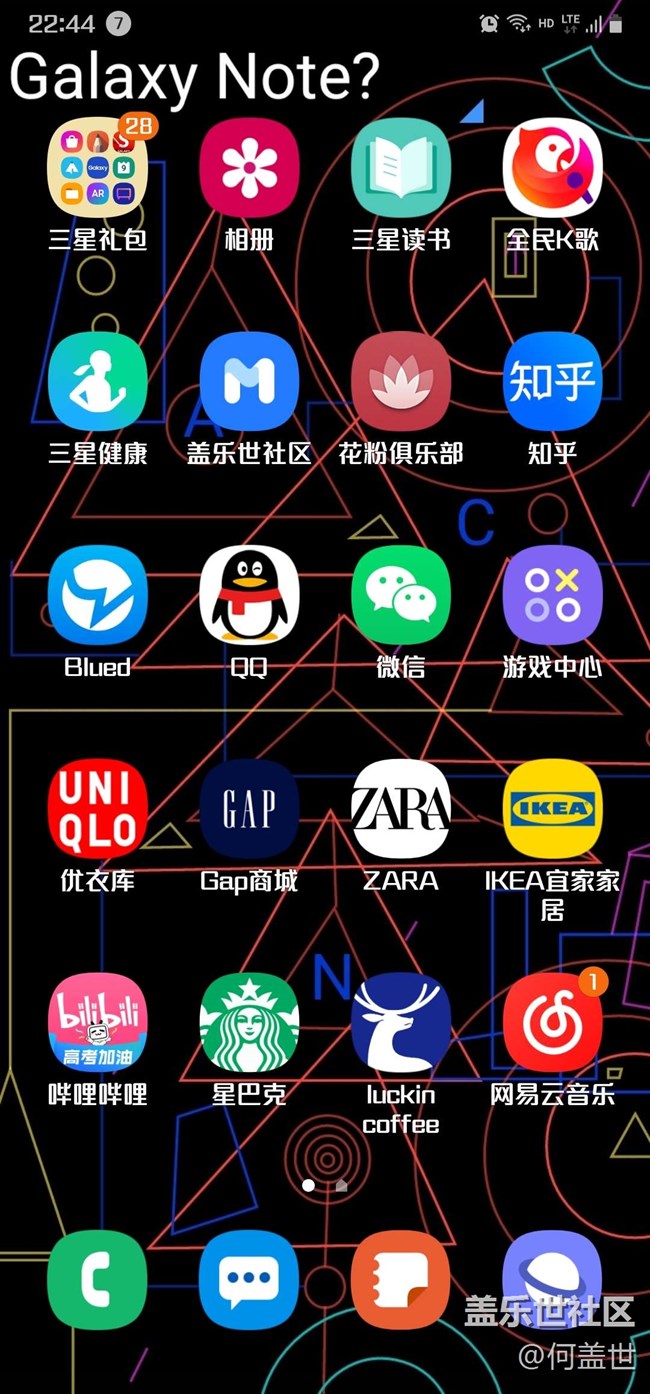Viewport: 650px width, 1394px height.
Task: Open the 三星礼包 folder
Action: (98, 168)
